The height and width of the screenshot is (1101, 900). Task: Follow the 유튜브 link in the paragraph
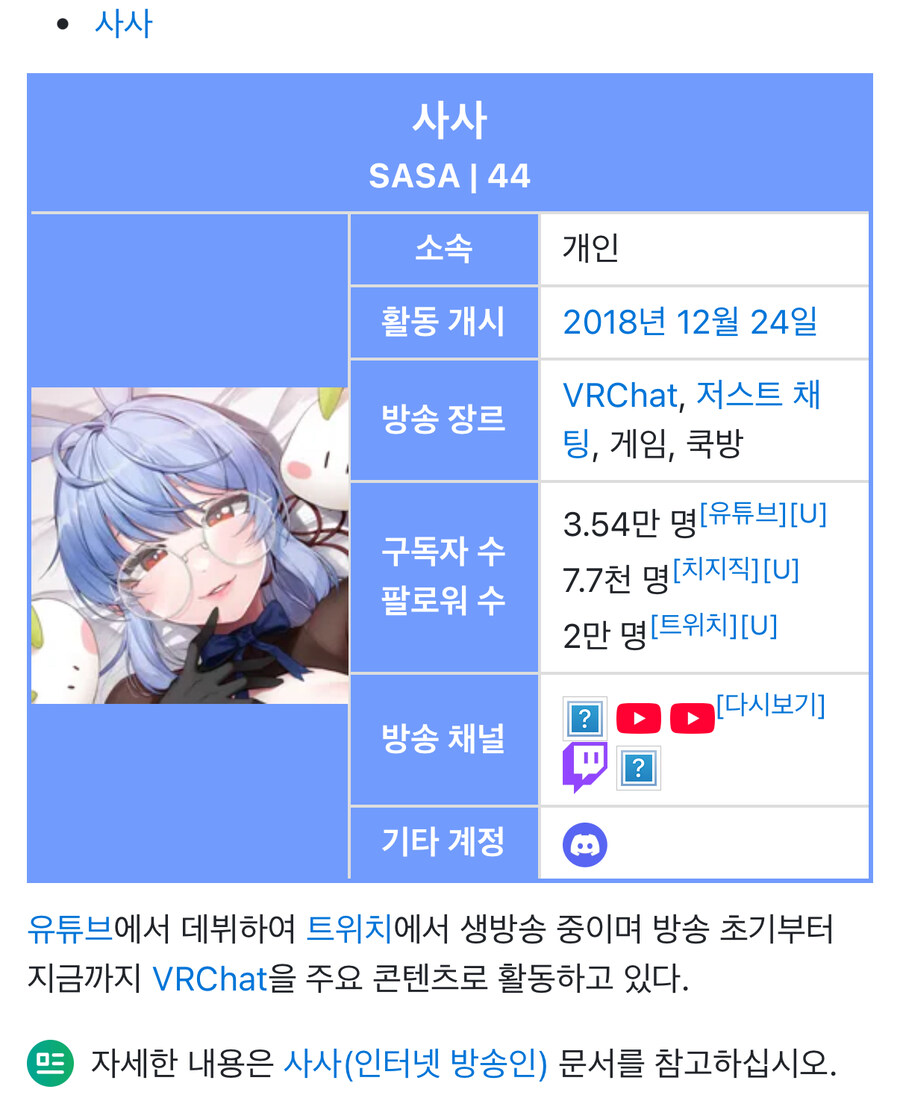[x=70, y=929]
